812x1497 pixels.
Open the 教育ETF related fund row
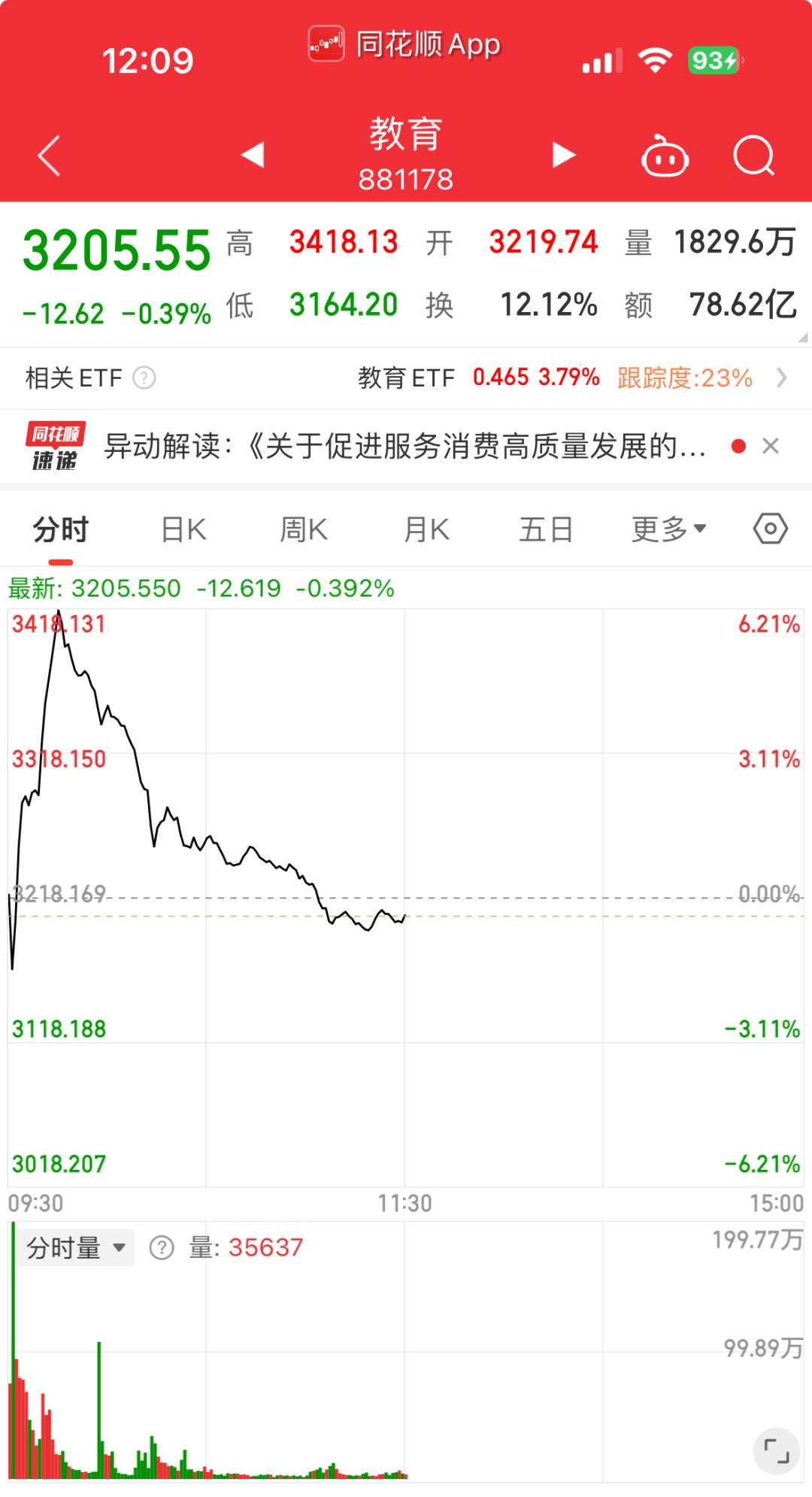point(571,377)
